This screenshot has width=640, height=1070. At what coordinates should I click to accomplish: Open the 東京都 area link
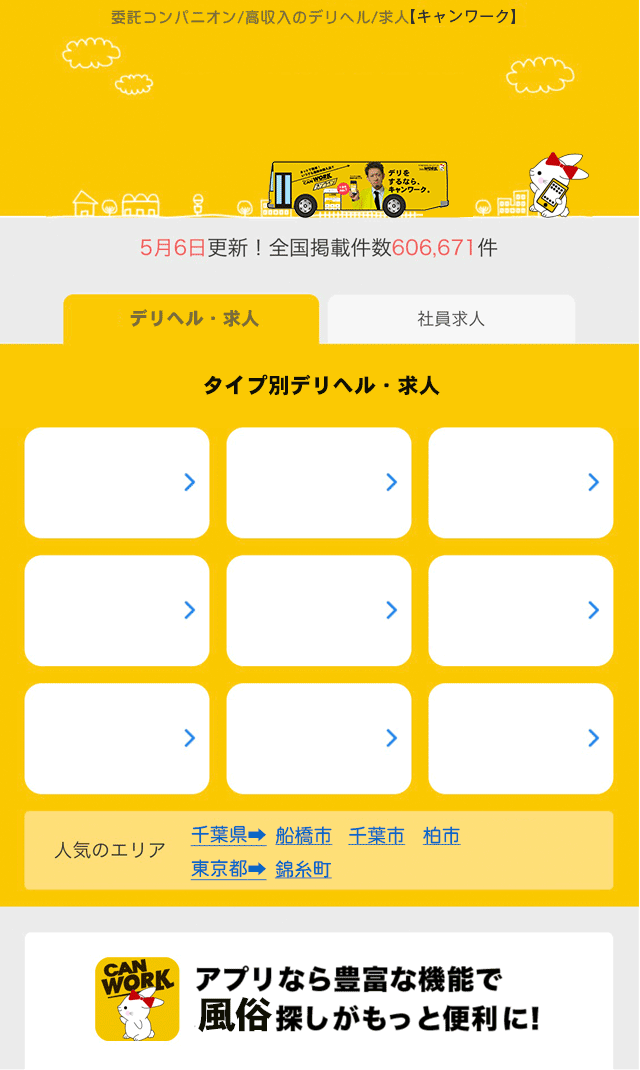tap(228, 869)
